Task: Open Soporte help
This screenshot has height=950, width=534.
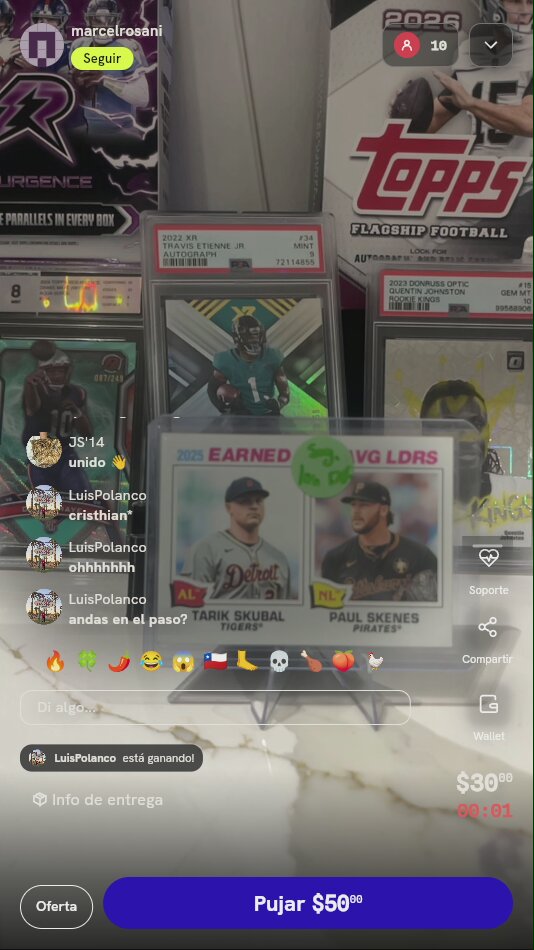Action: tap(489, 571)
